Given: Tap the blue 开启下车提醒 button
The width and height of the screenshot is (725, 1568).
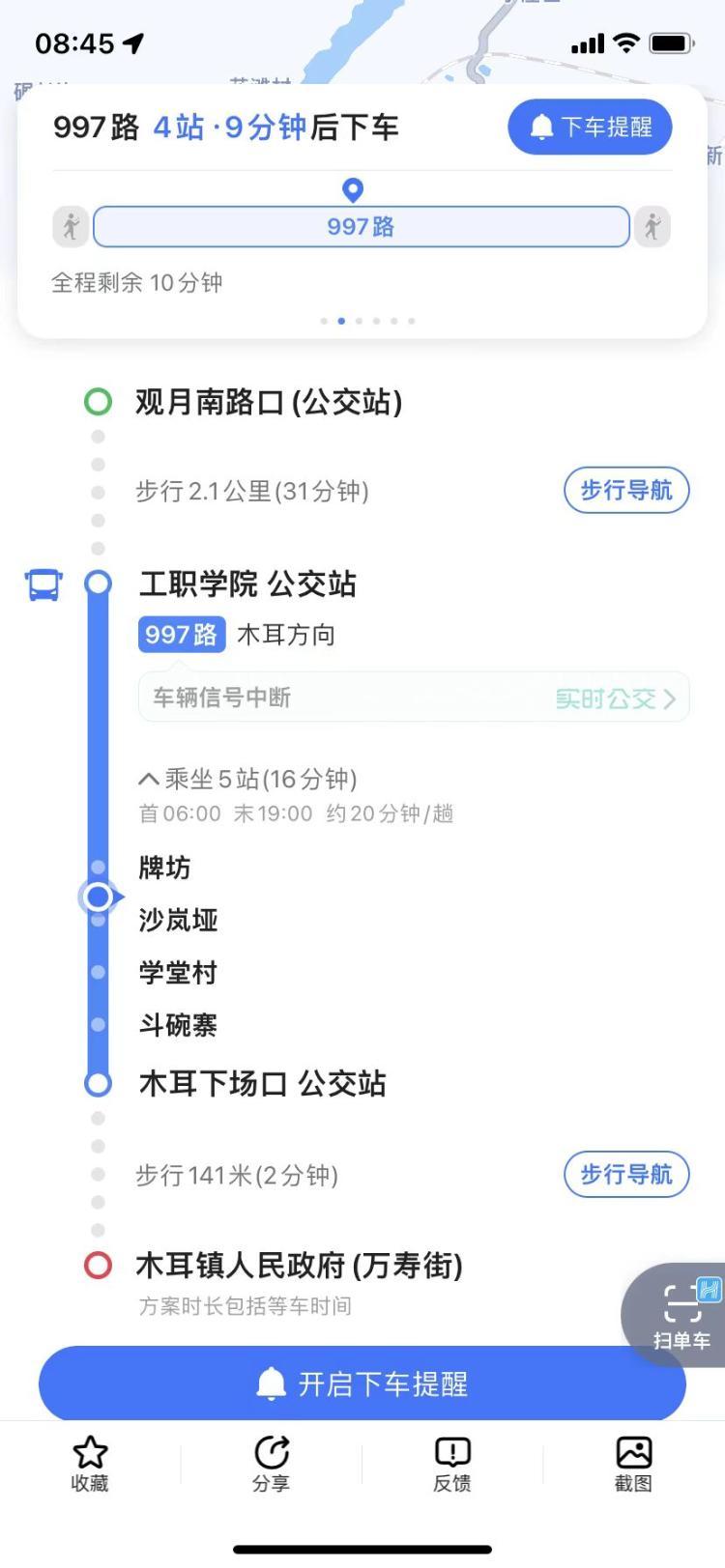Looking at the screenshot, I should 362,1383.
